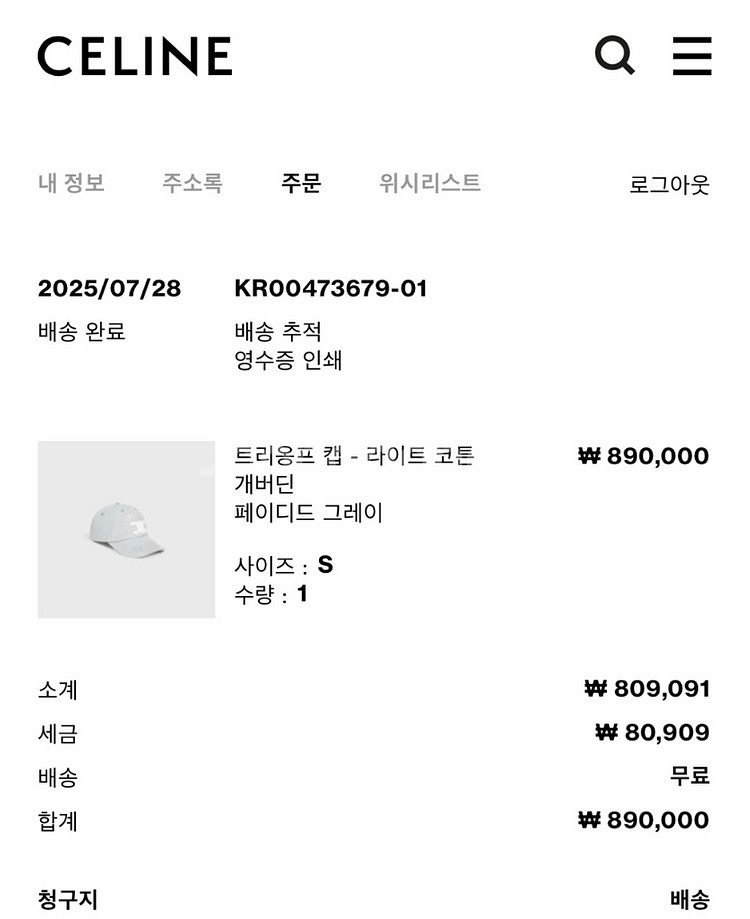Open the 트리옹프 캡 product image
Image resolution: width=750 pixels, height=919 pixels.
[126, 529]
